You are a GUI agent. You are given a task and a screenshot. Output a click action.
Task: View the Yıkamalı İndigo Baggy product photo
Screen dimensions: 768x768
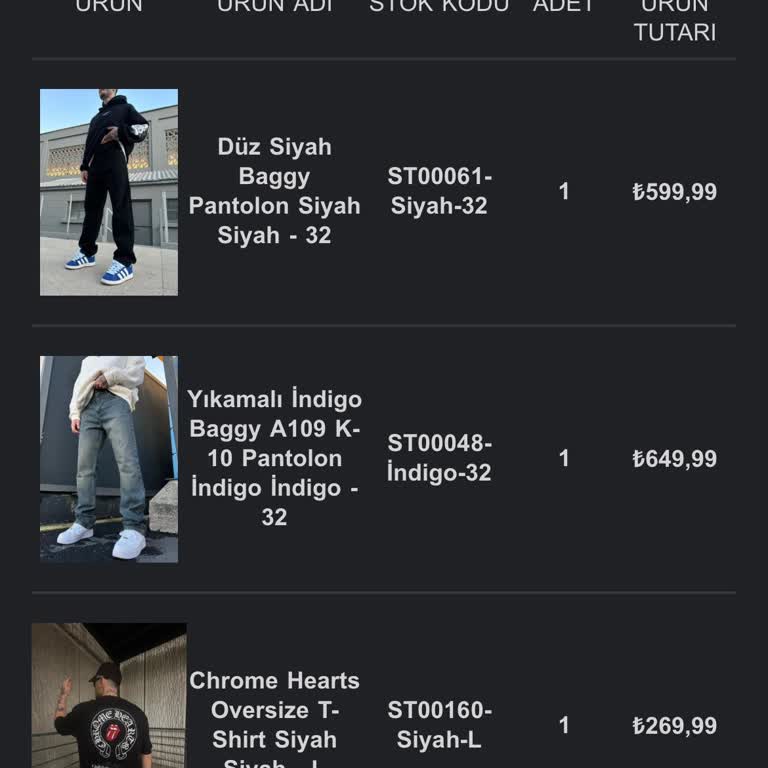click(x=109, y=459)
